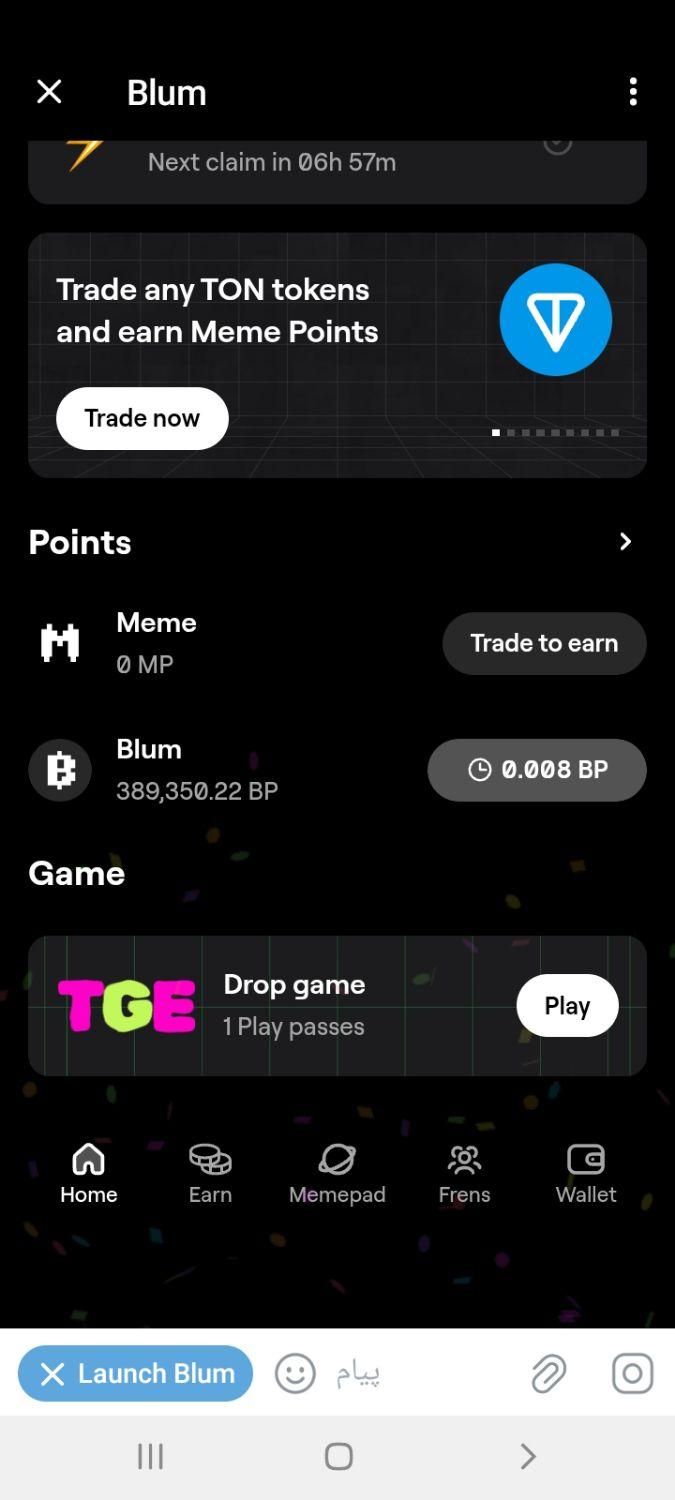Viewport: 675px width, 1500px height.
Task: Tap the system home button
Action: coord(338,1456)
